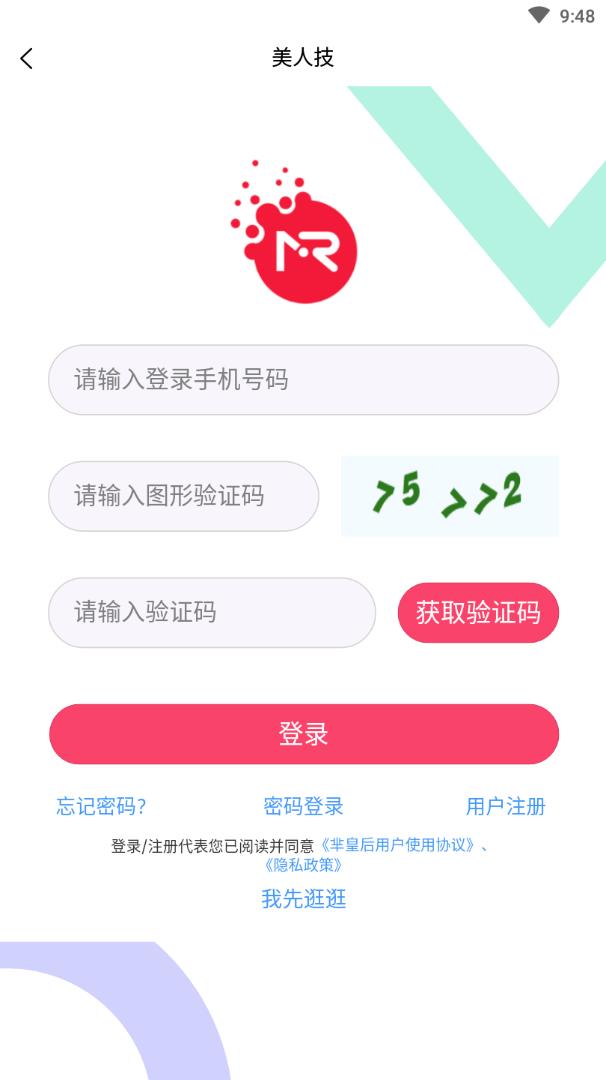The image size is (606, 1080).
Task: Refresh the captcha image
Action: (449, 496)
